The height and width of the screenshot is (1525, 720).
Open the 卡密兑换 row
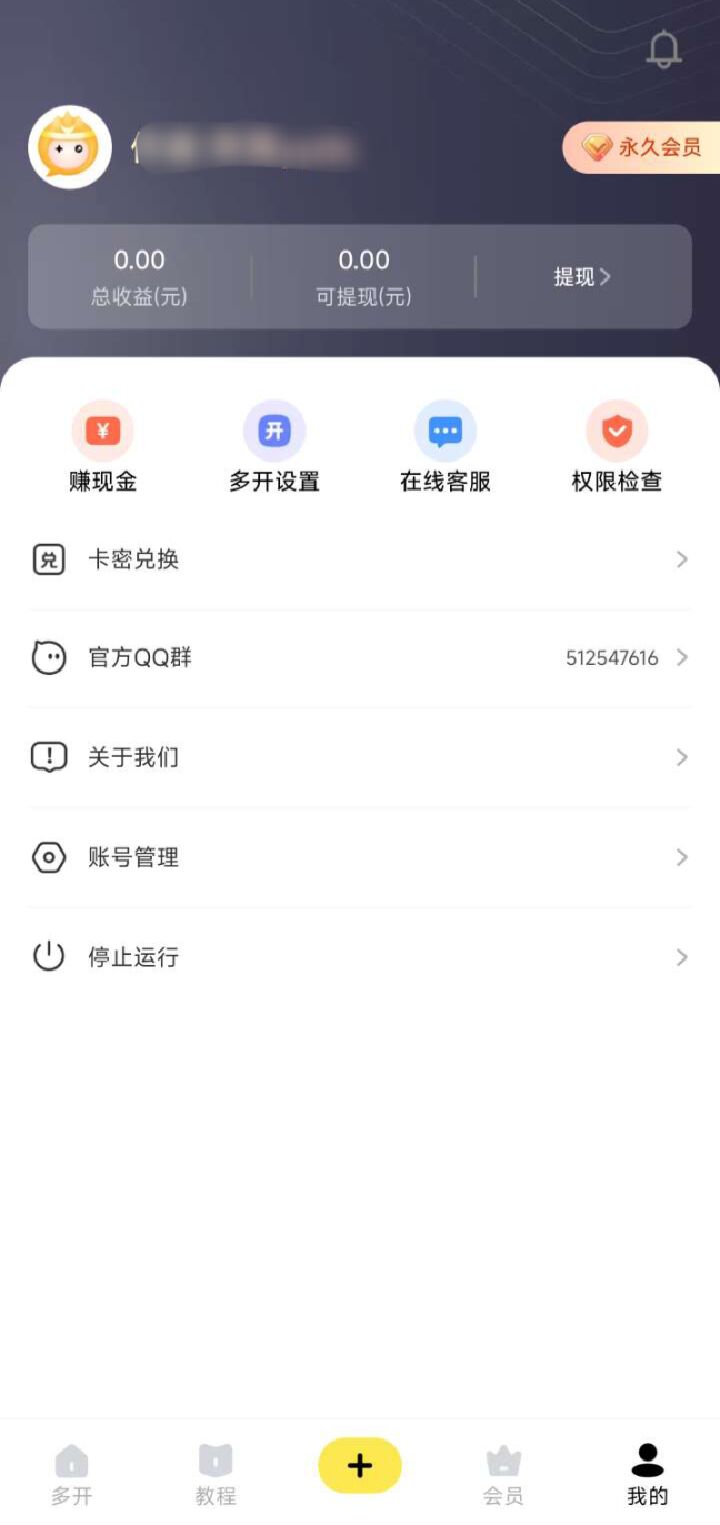(x=360, y=560)
